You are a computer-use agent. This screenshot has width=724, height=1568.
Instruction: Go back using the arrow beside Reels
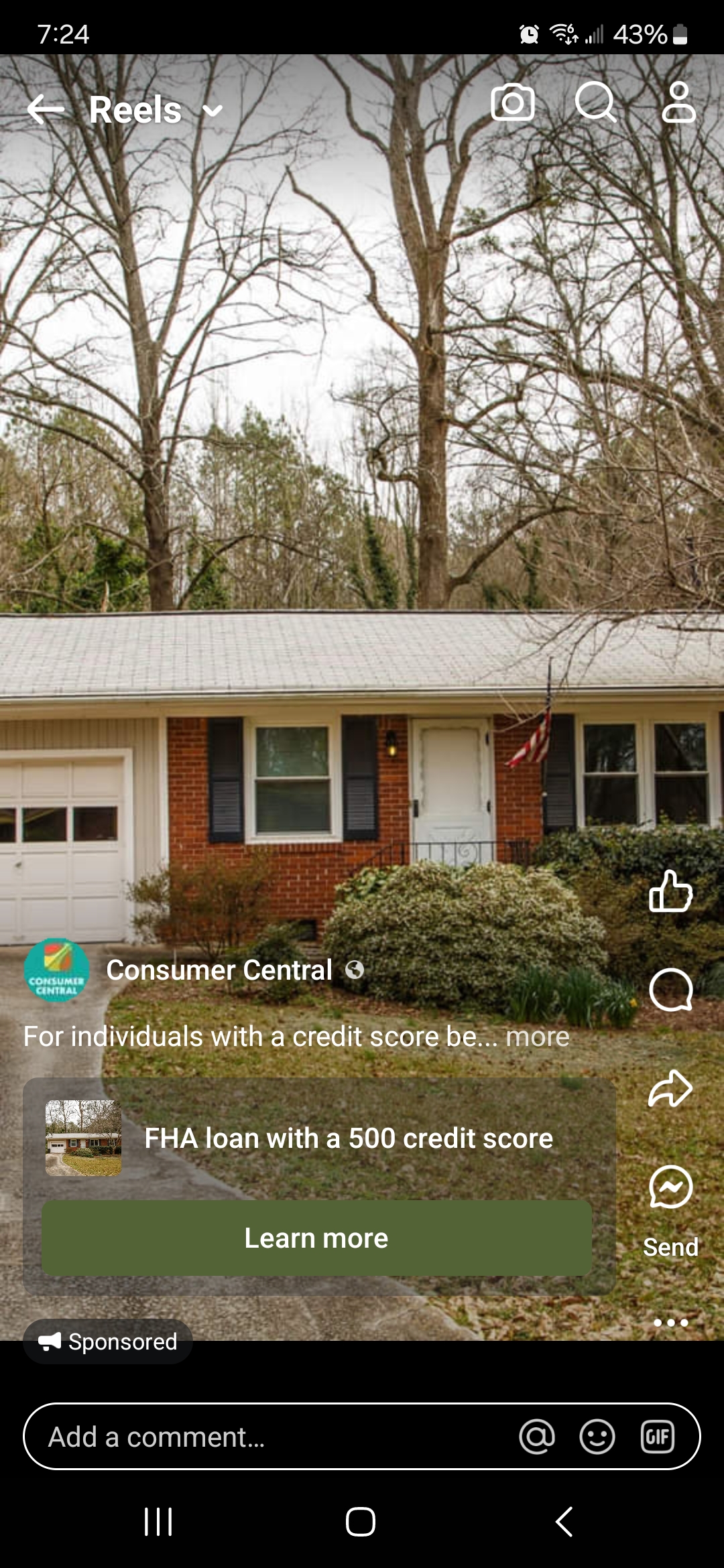tap(46, 109)
